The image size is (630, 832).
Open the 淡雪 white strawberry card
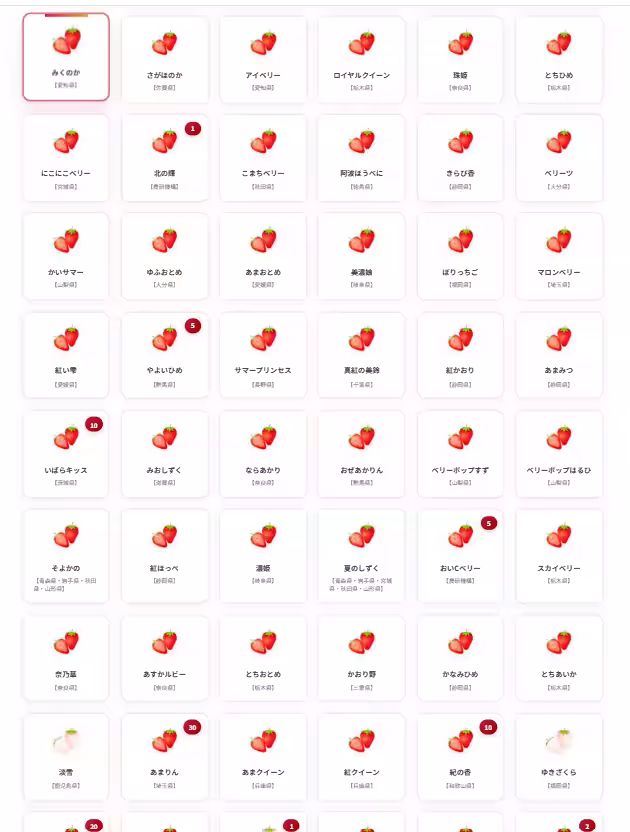click(66, 755)
